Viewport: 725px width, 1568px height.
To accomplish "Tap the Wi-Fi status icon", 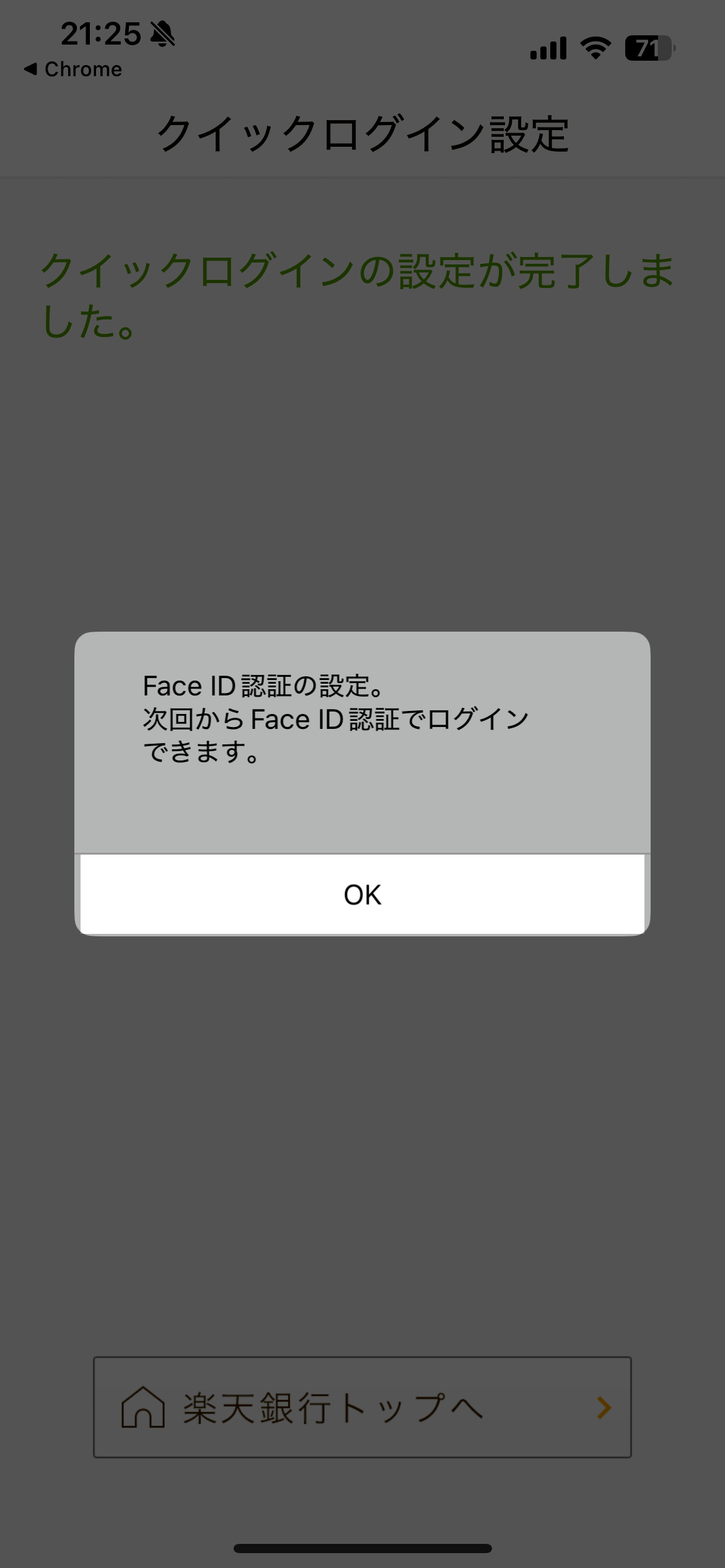I will [x=596, y=48].
